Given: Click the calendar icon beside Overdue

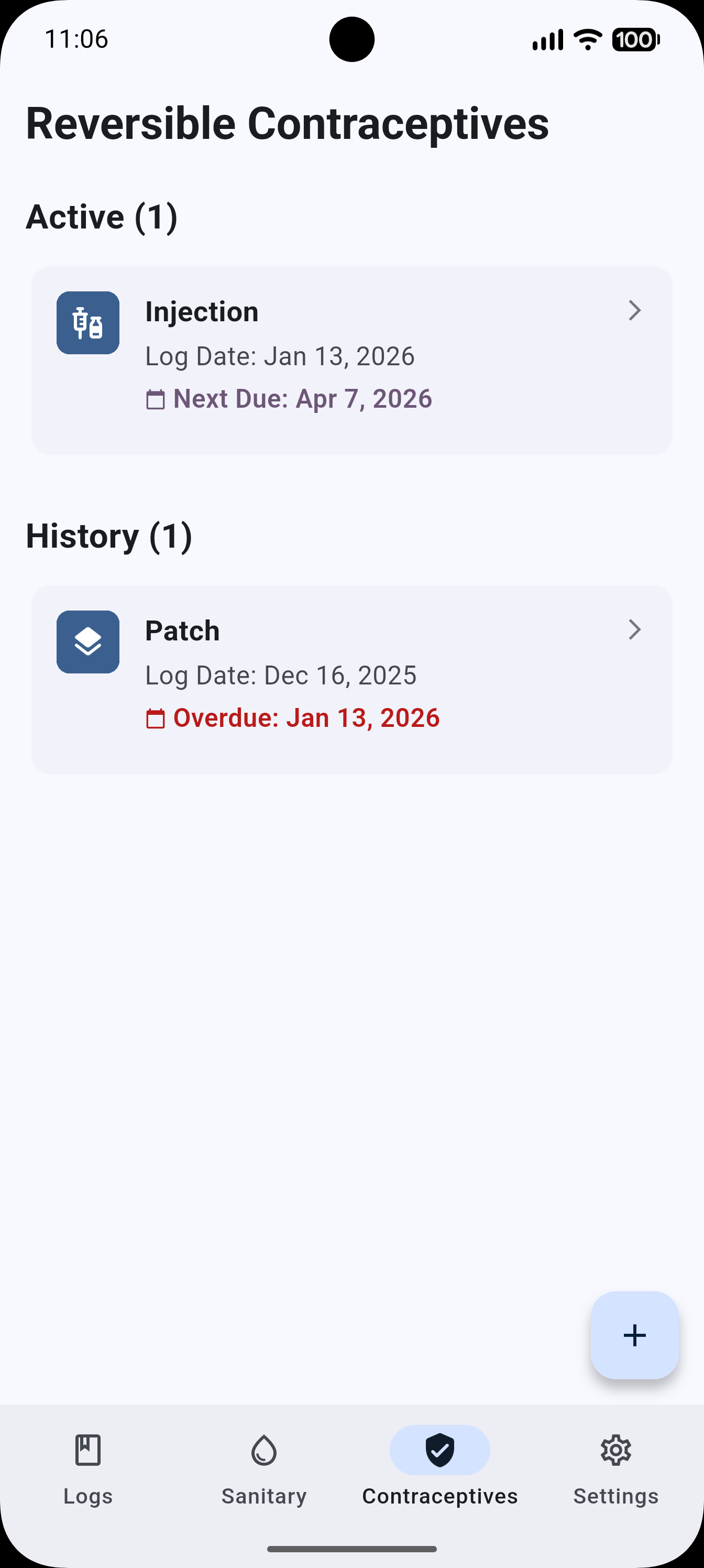Looking at the screenshot, I should click(x=157, y=719).
